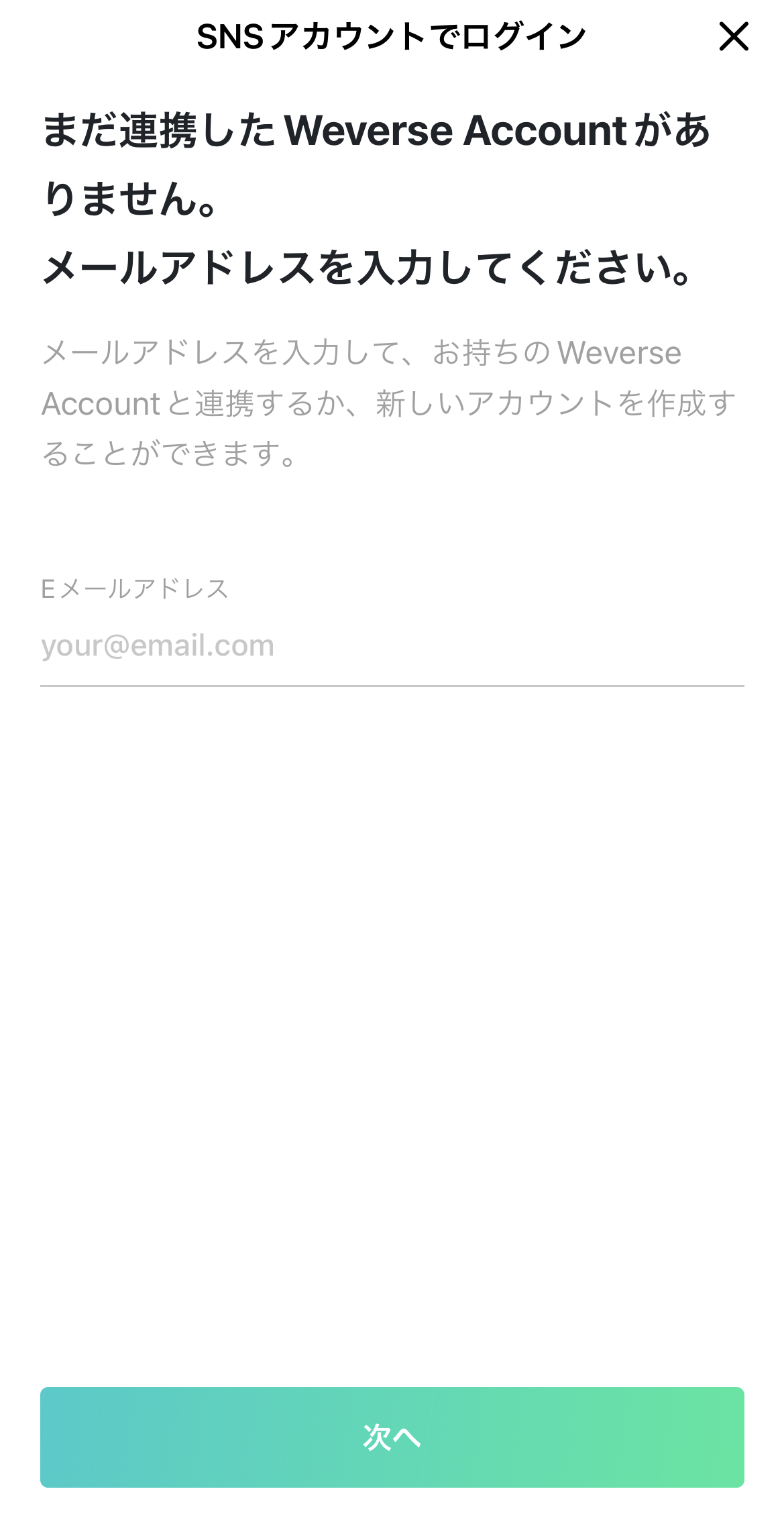784x1532 pixels.
Task: Focus the Eメールアドレス input field
Action: tap(392, 646)
